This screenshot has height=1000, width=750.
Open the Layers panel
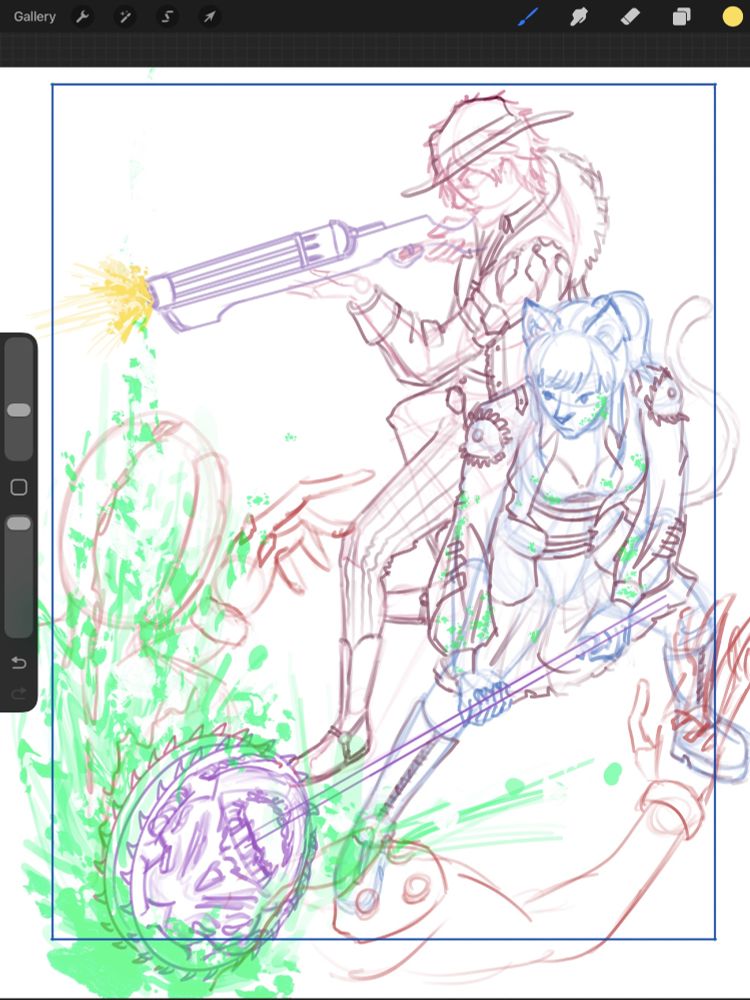point(682,16)
